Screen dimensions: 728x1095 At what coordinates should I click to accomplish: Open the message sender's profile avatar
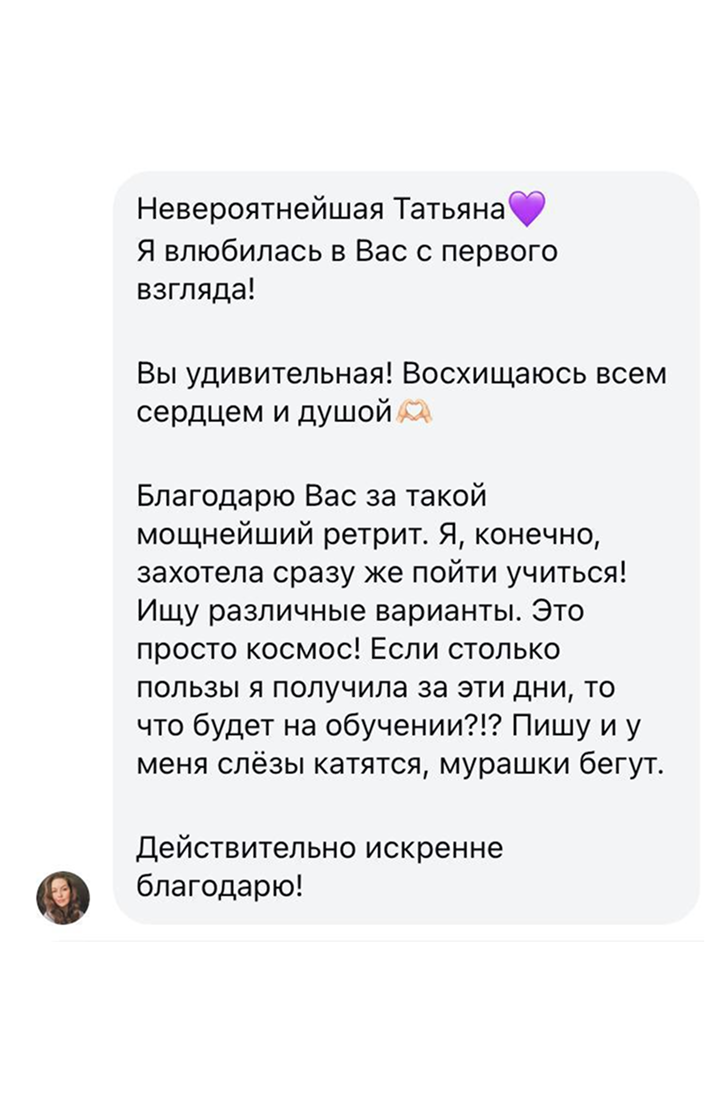(x=63, y=896)
